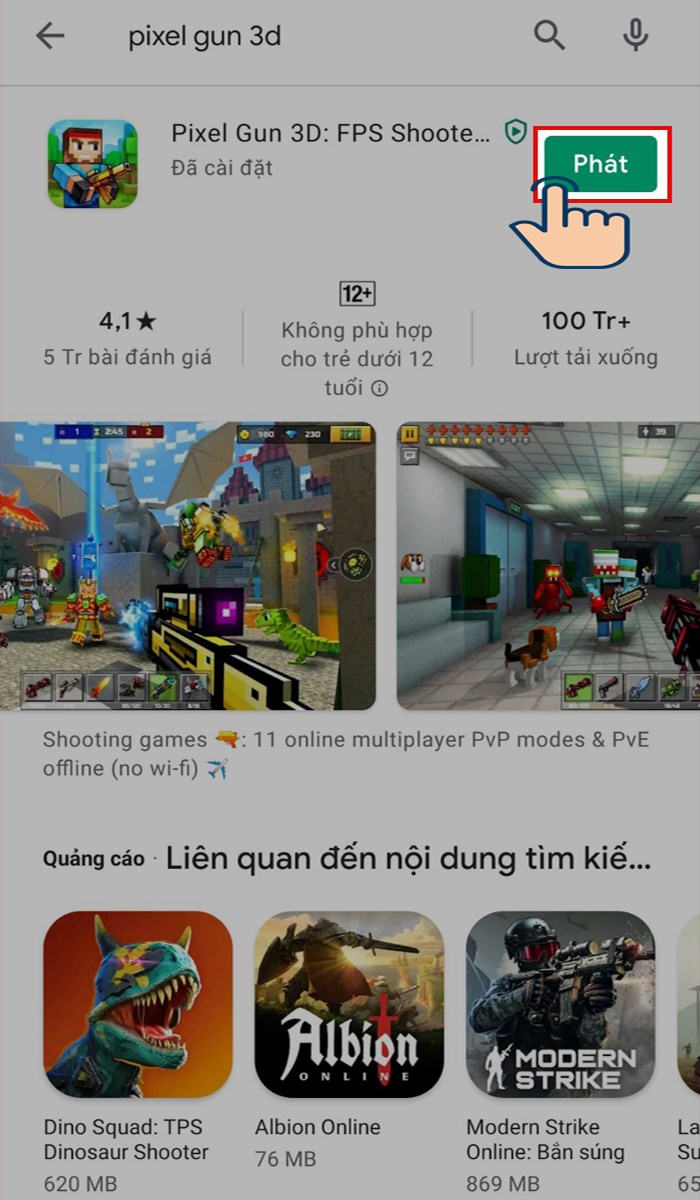The height and width of the screenshot is (1200, 700).
Task: Go back using the arrow icon
Action: (49, 37)
